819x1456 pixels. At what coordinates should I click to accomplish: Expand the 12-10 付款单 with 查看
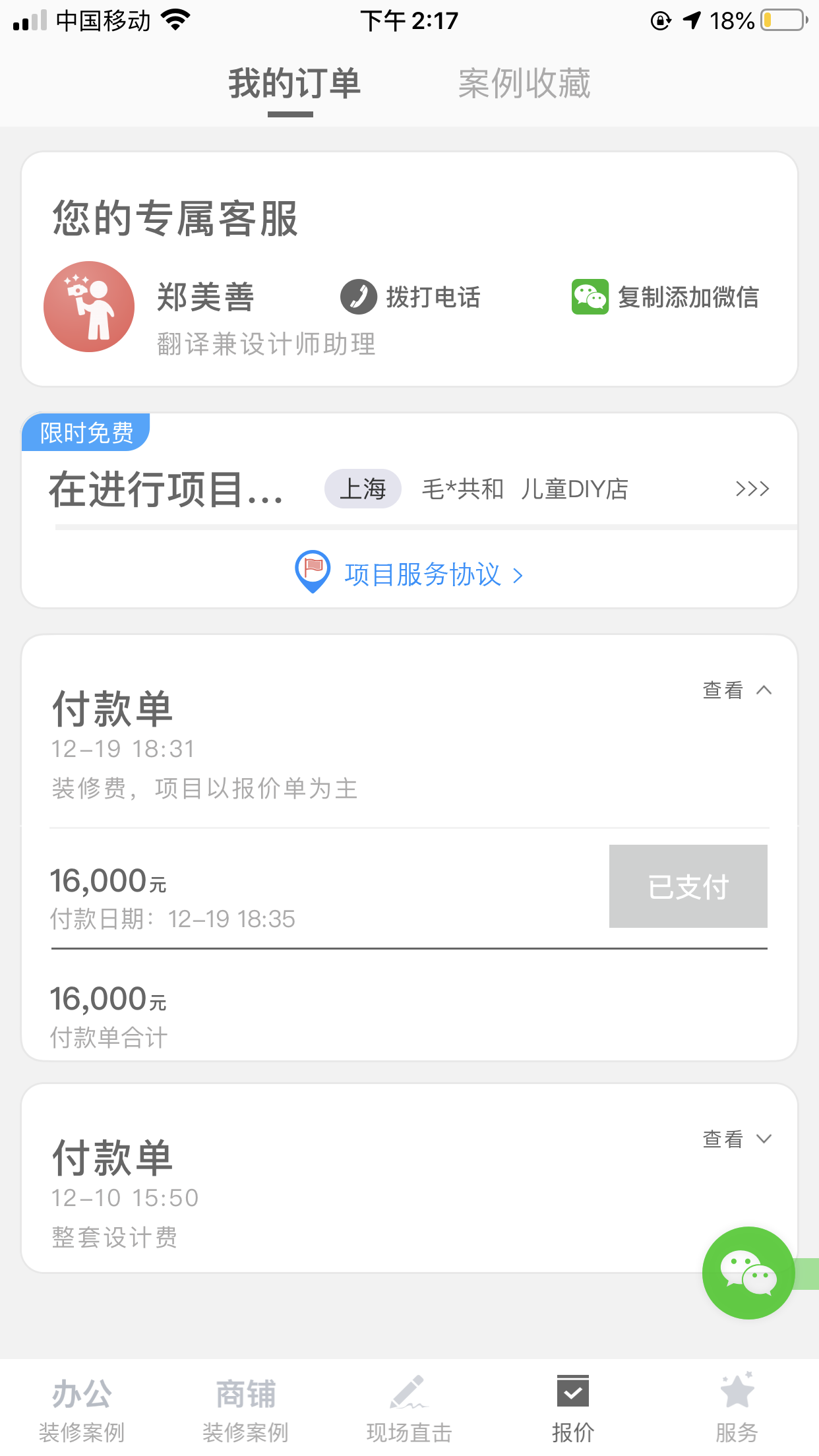(737, 1139)
